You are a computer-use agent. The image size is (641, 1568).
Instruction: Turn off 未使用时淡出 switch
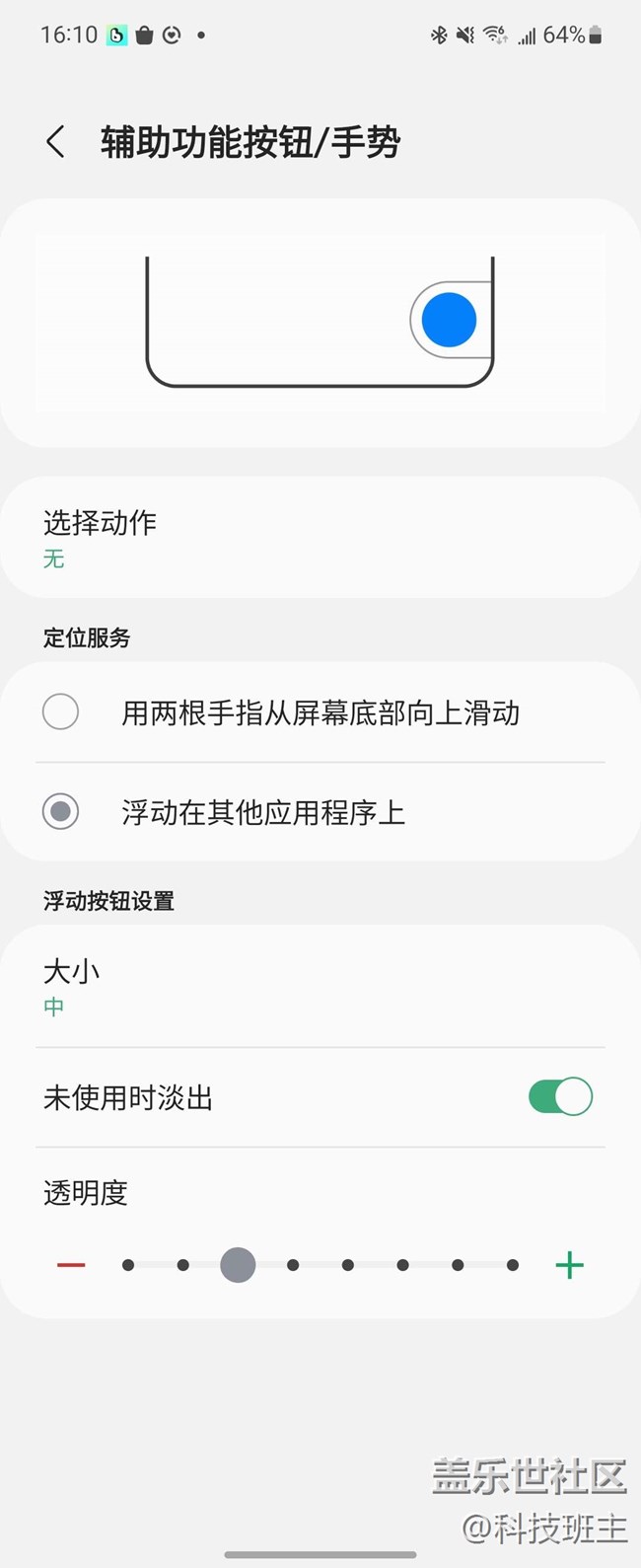click(560, 1096)
